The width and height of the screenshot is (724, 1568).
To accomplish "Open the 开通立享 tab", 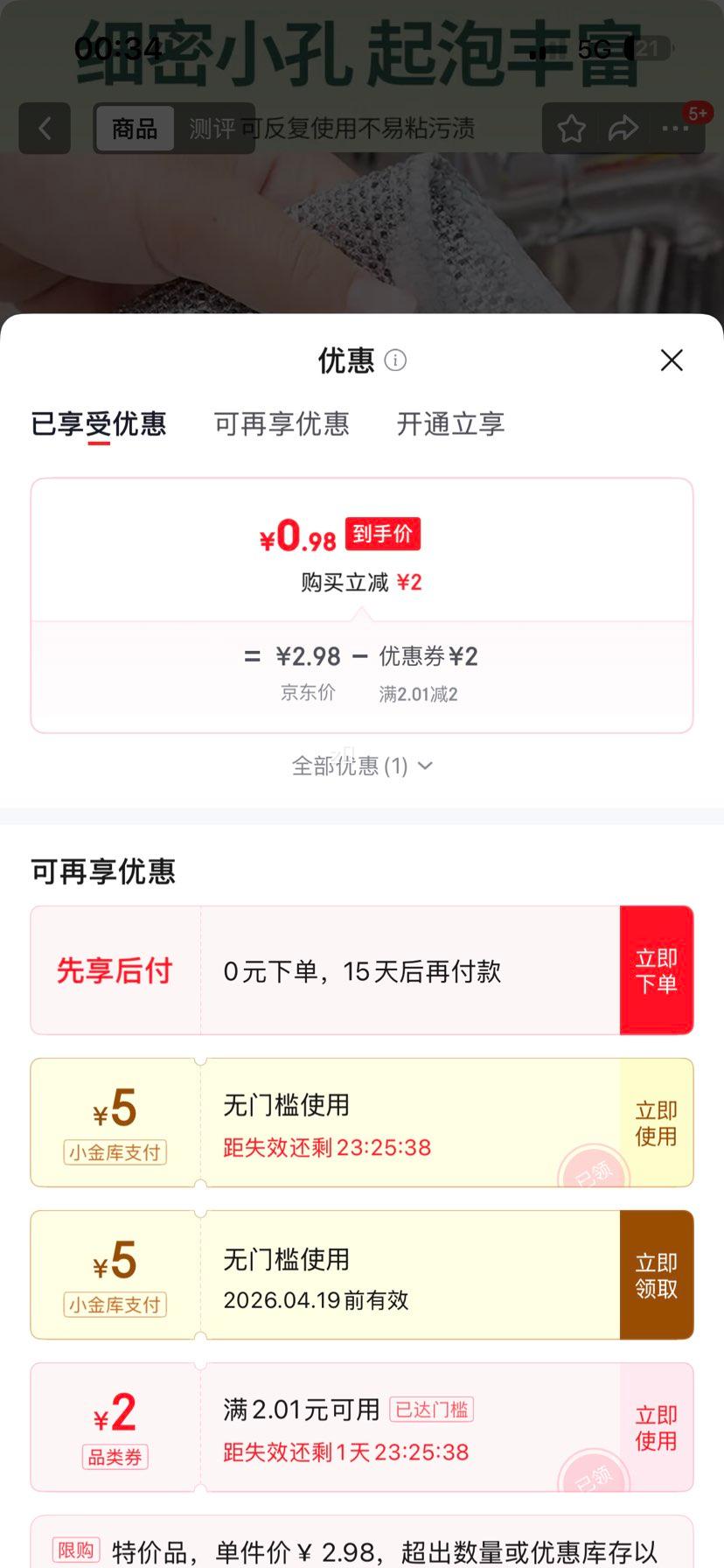I will (x=449, y=424).
